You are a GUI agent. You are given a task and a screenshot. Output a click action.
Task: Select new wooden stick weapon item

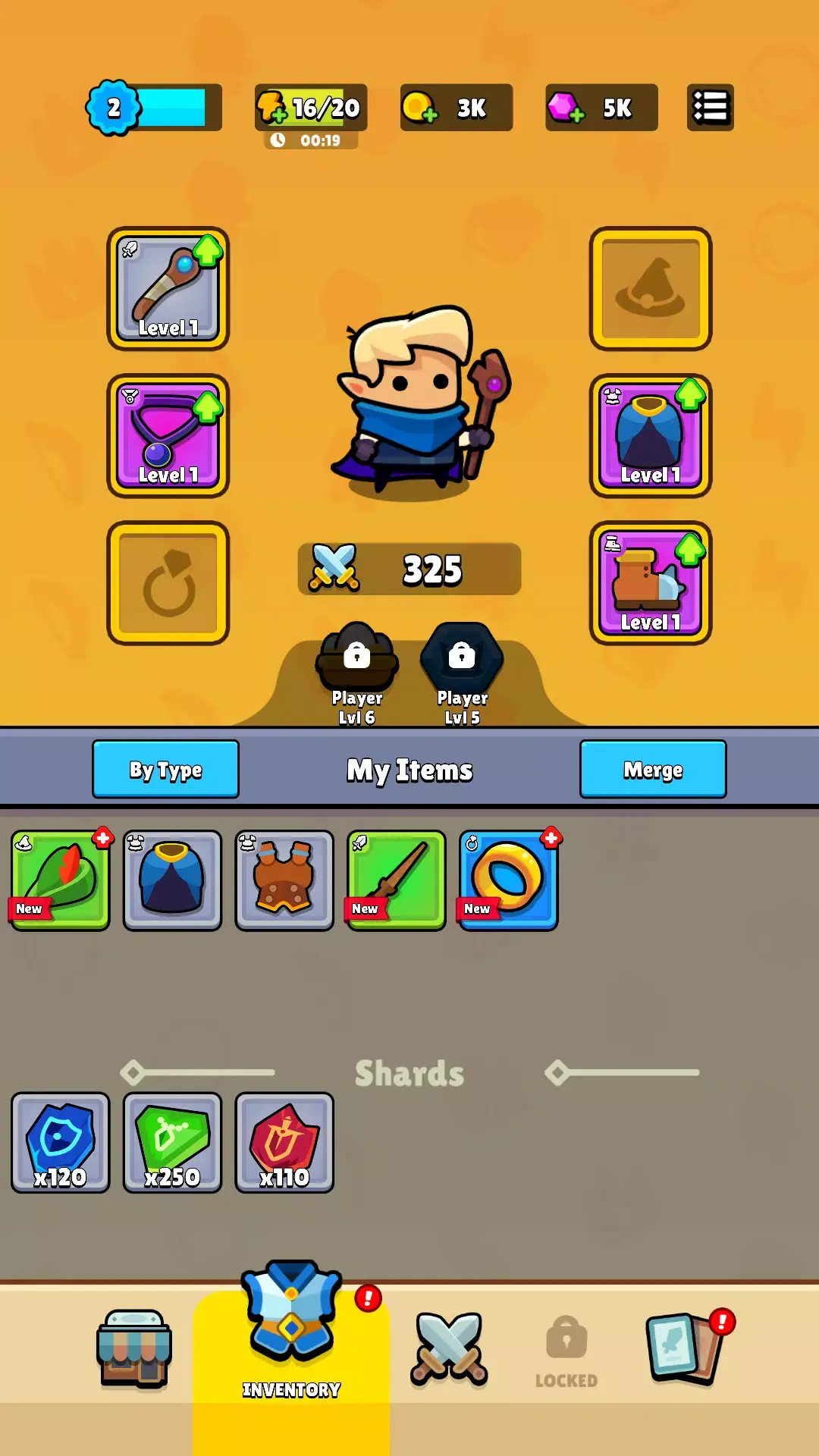[x=396, y=880]
